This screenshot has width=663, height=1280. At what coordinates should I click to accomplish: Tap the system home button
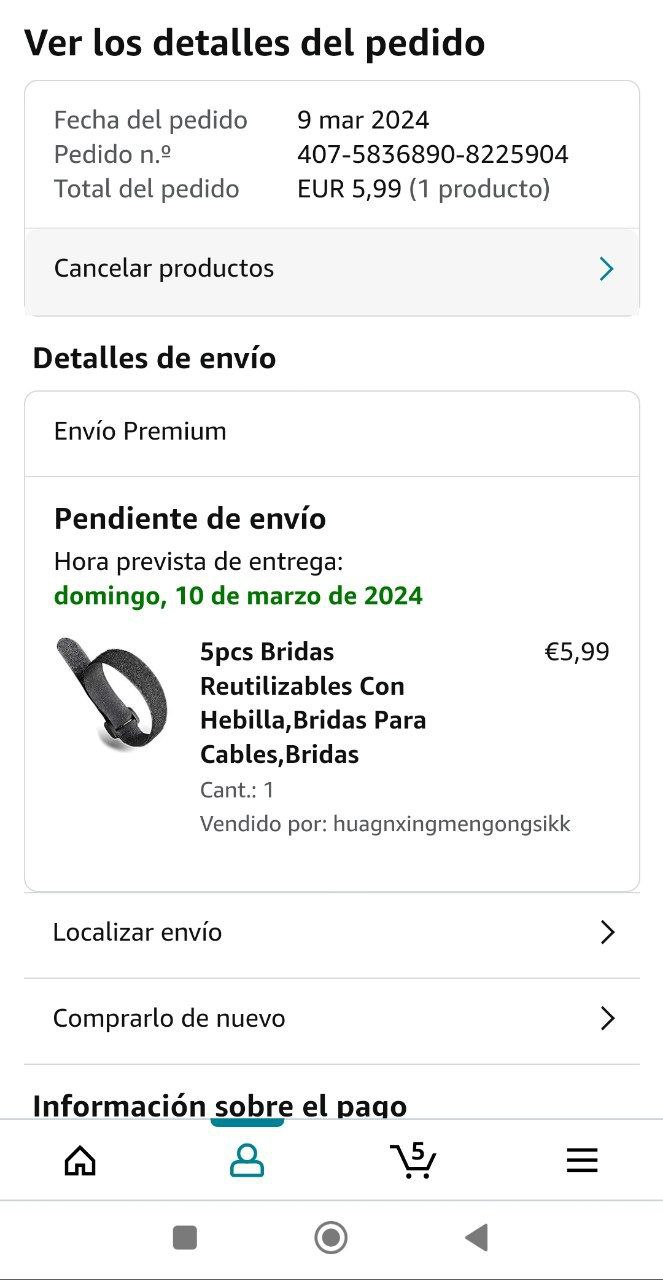(331, 1238)
